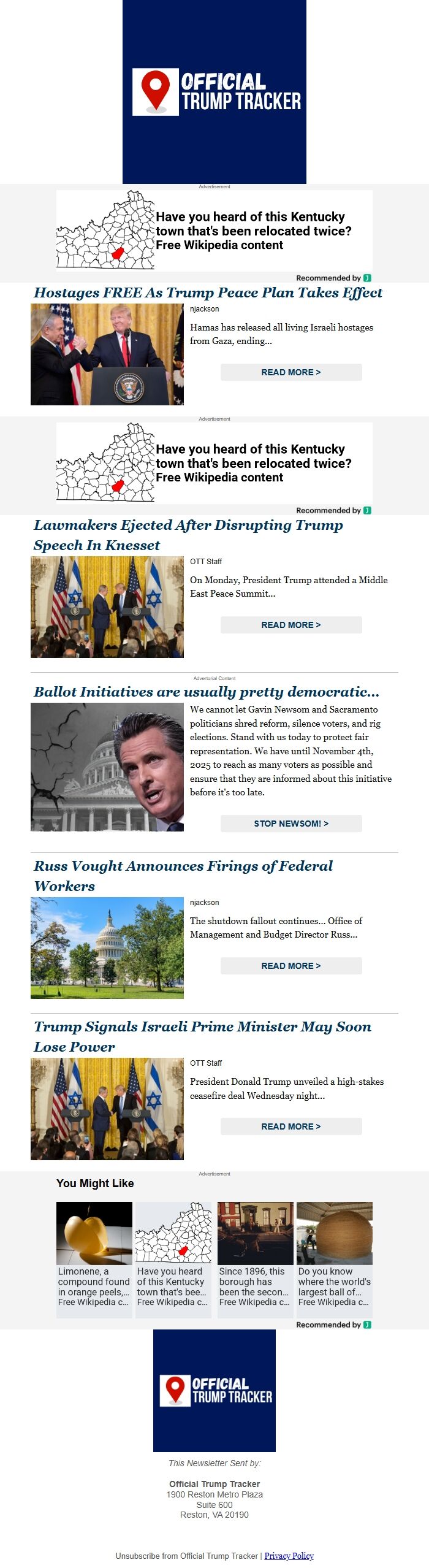Viewport: 429px width, 1568px height.
Task: Open the Privacy Policy link
Action: (289, 1556)
